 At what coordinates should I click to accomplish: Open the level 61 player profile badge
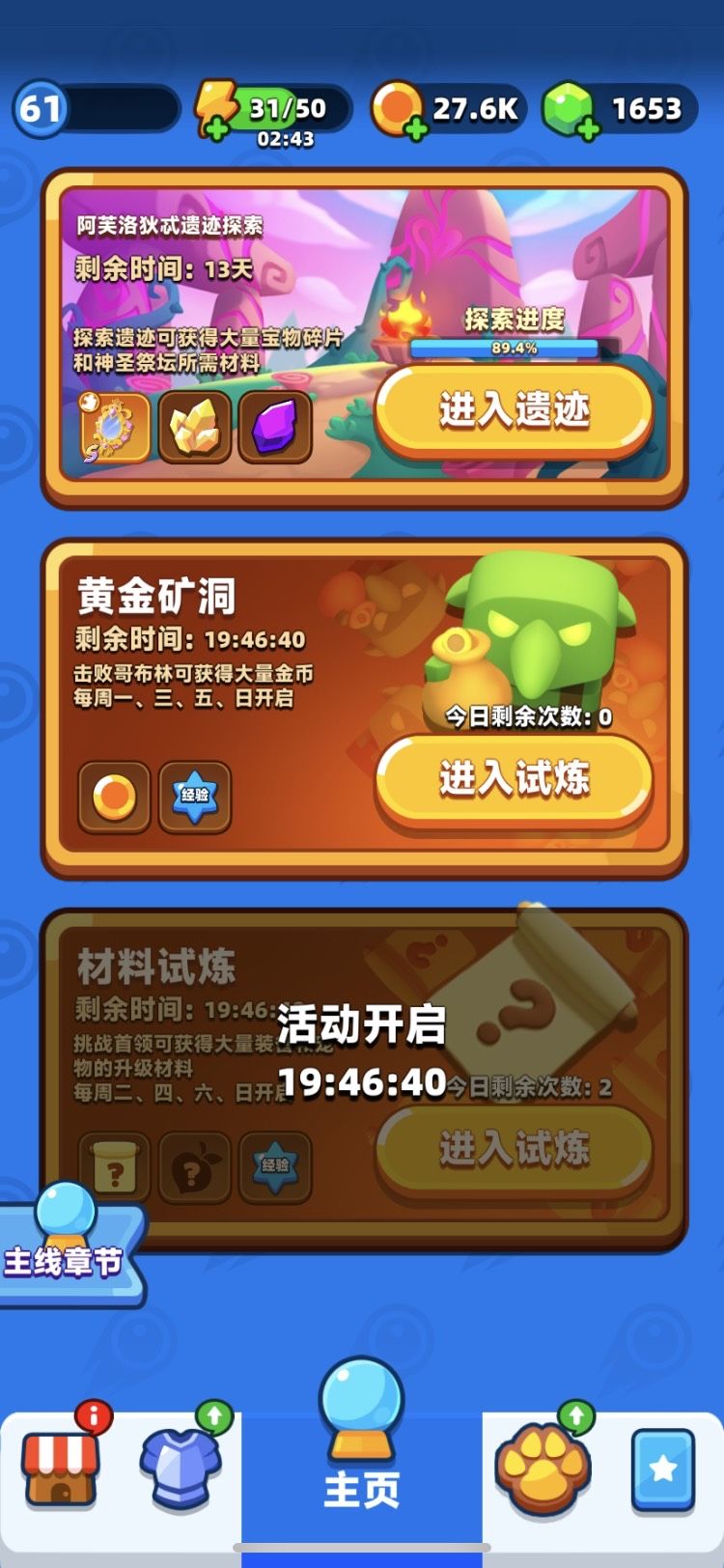(x=41, y=109)
